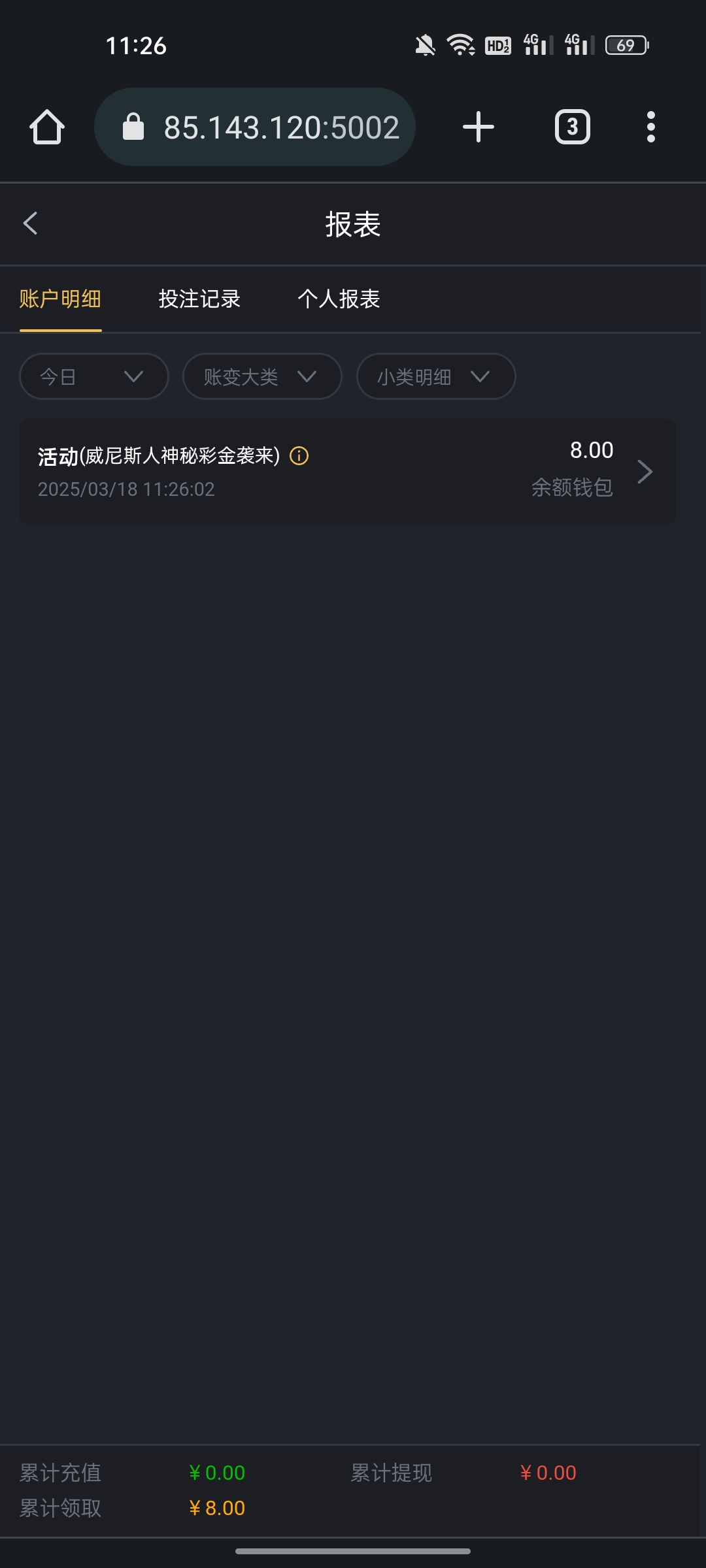Tap the info icon next to 威尼斯人神秘彩金袭来
This screenshot has height=1568, width=706.
click(299, 455)
